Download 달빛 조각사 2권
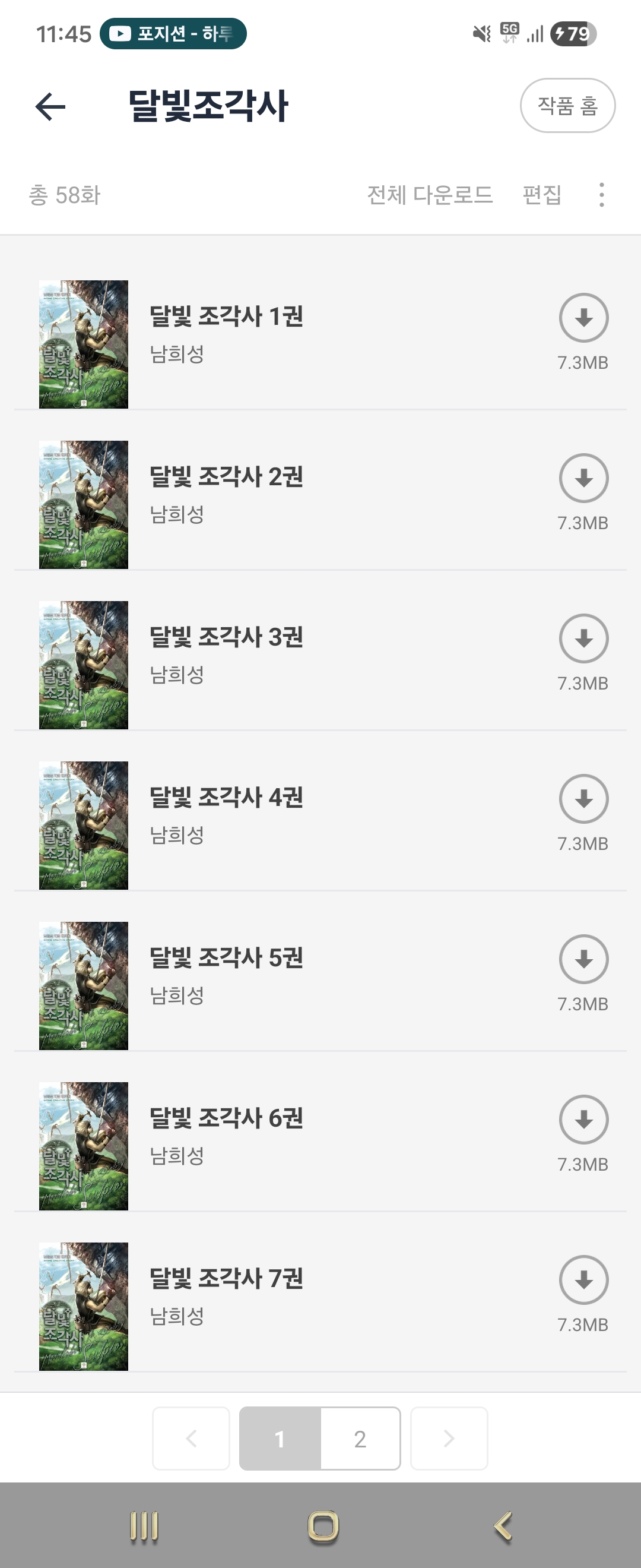 583,478
